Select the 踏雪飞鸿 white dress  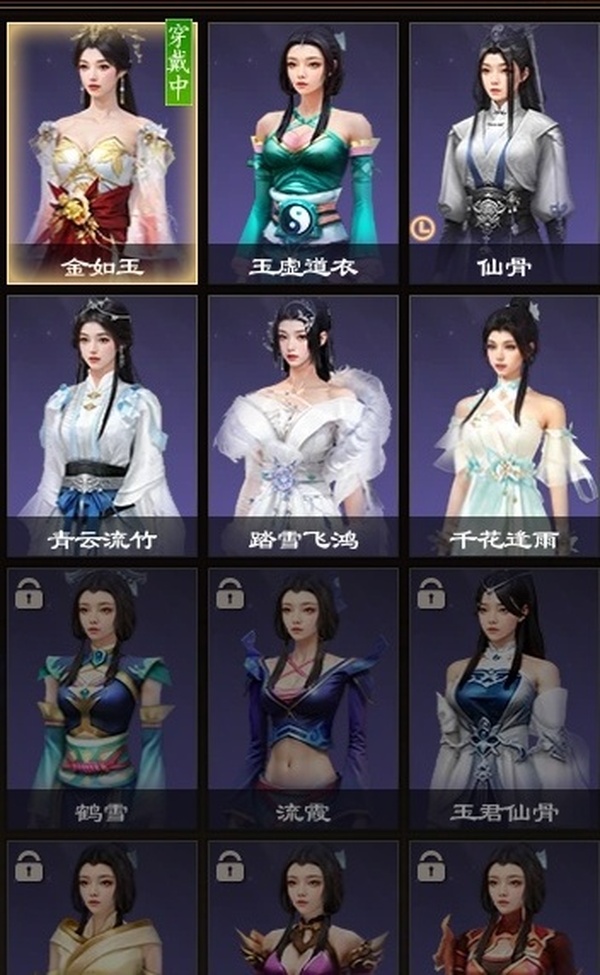click(x=303, y=425)
